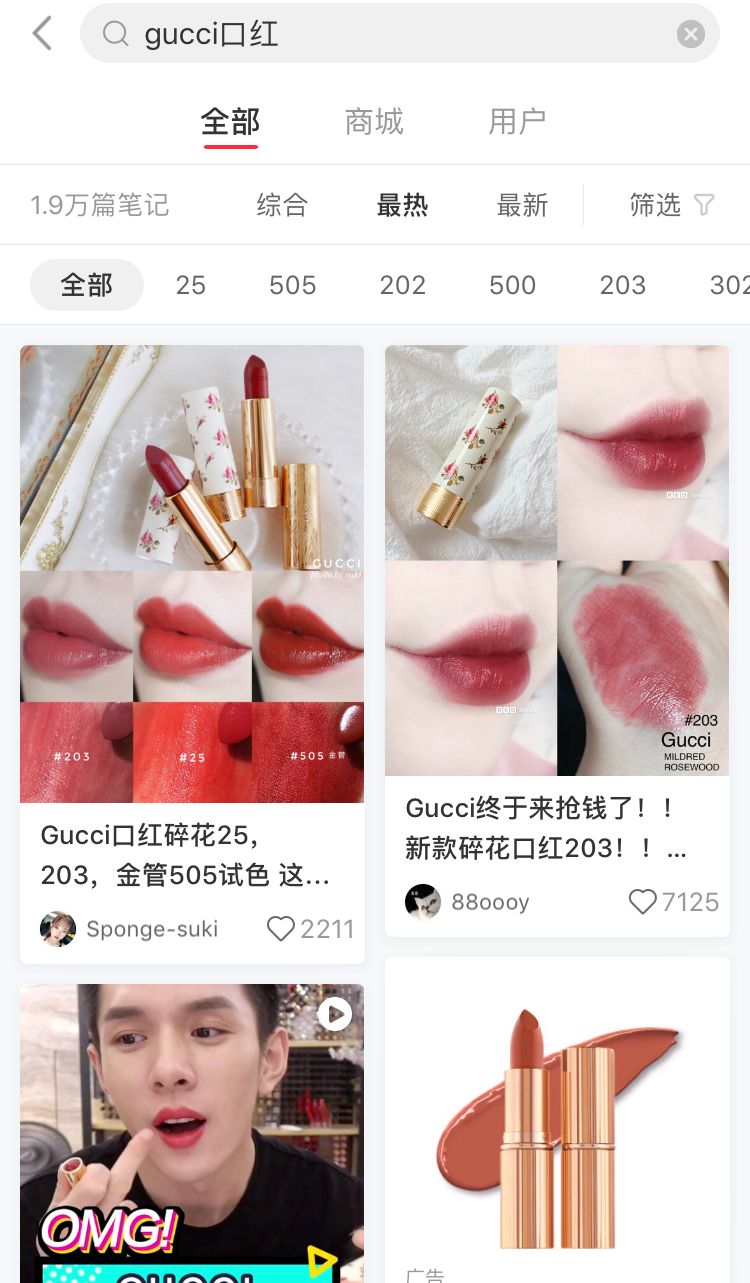Like Sponge-suki's post via the heart icon
The image size is (750, 1283).
[x=281, y=929]
